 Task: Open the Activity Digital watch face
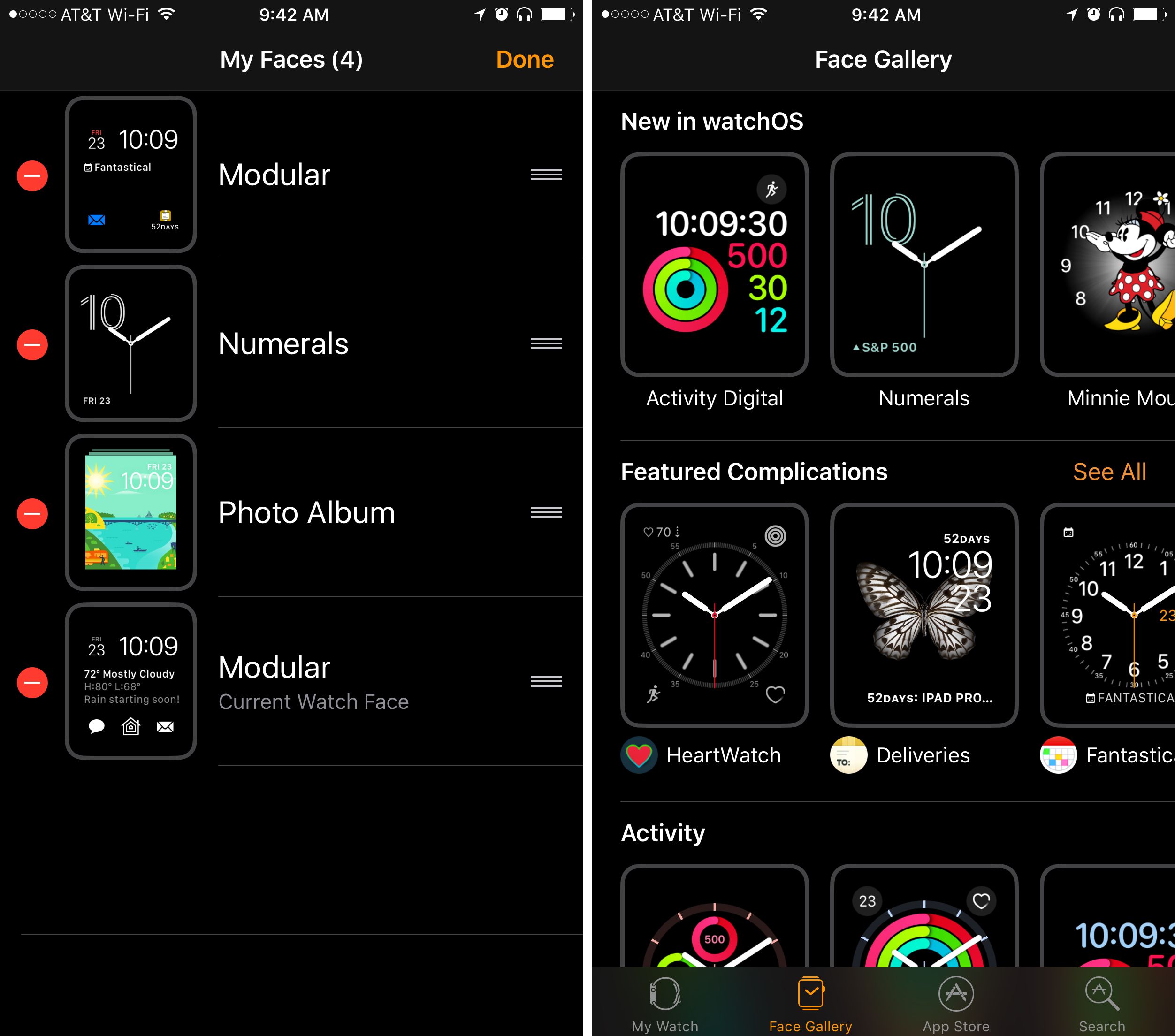click(714, 265)
